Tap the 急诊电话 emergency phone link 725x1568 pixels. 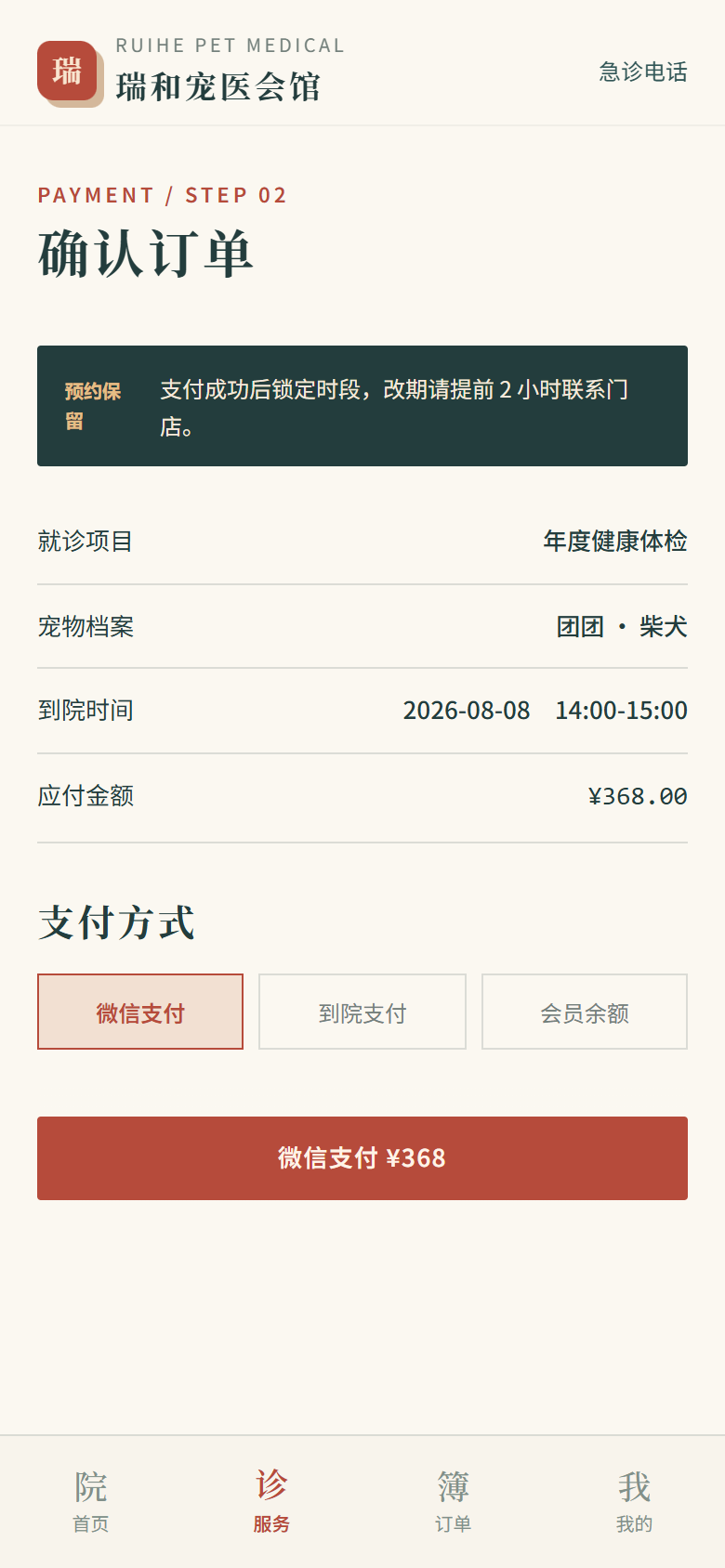pos(643,72)
